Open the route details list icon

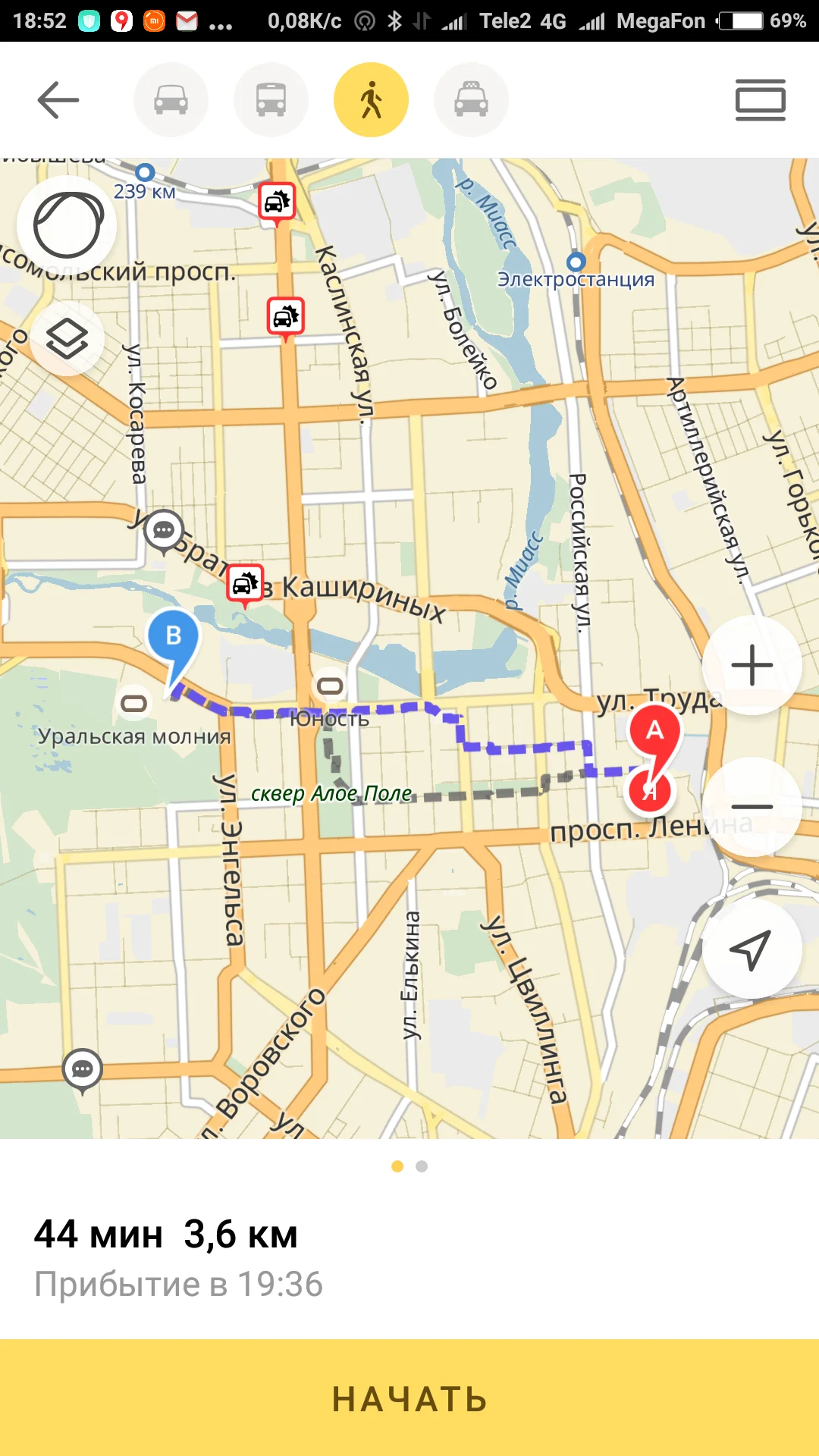point(760,100)
